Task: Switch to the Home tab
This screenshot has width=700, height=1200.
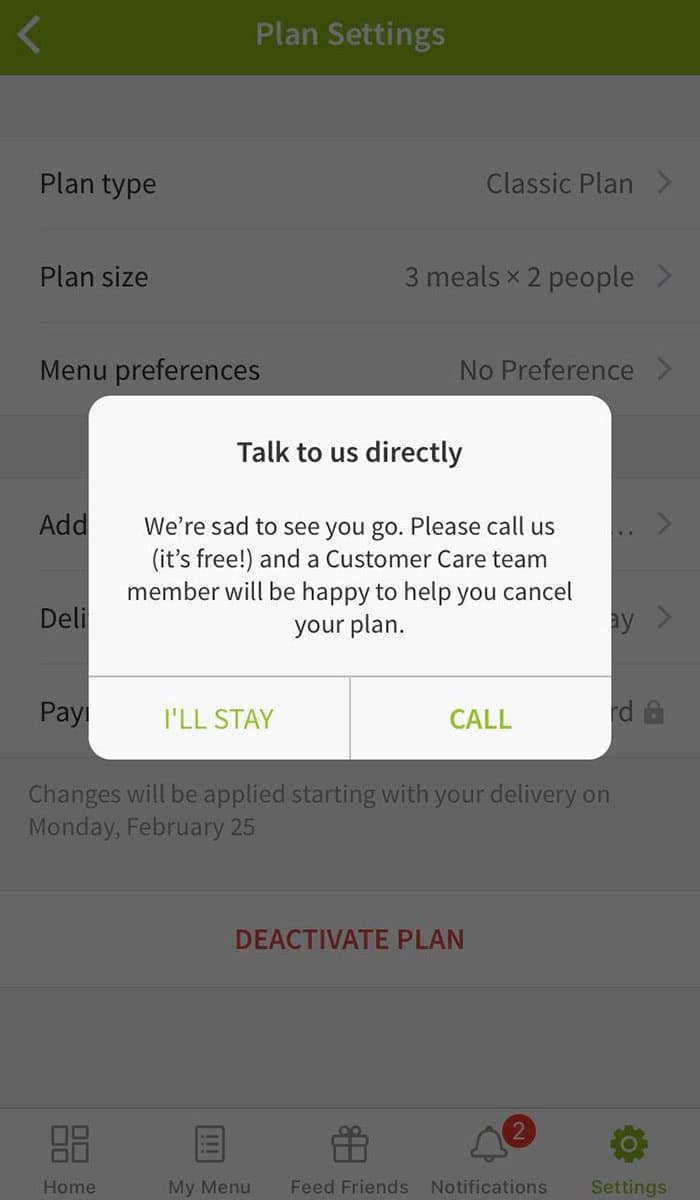Action: 70,1158
